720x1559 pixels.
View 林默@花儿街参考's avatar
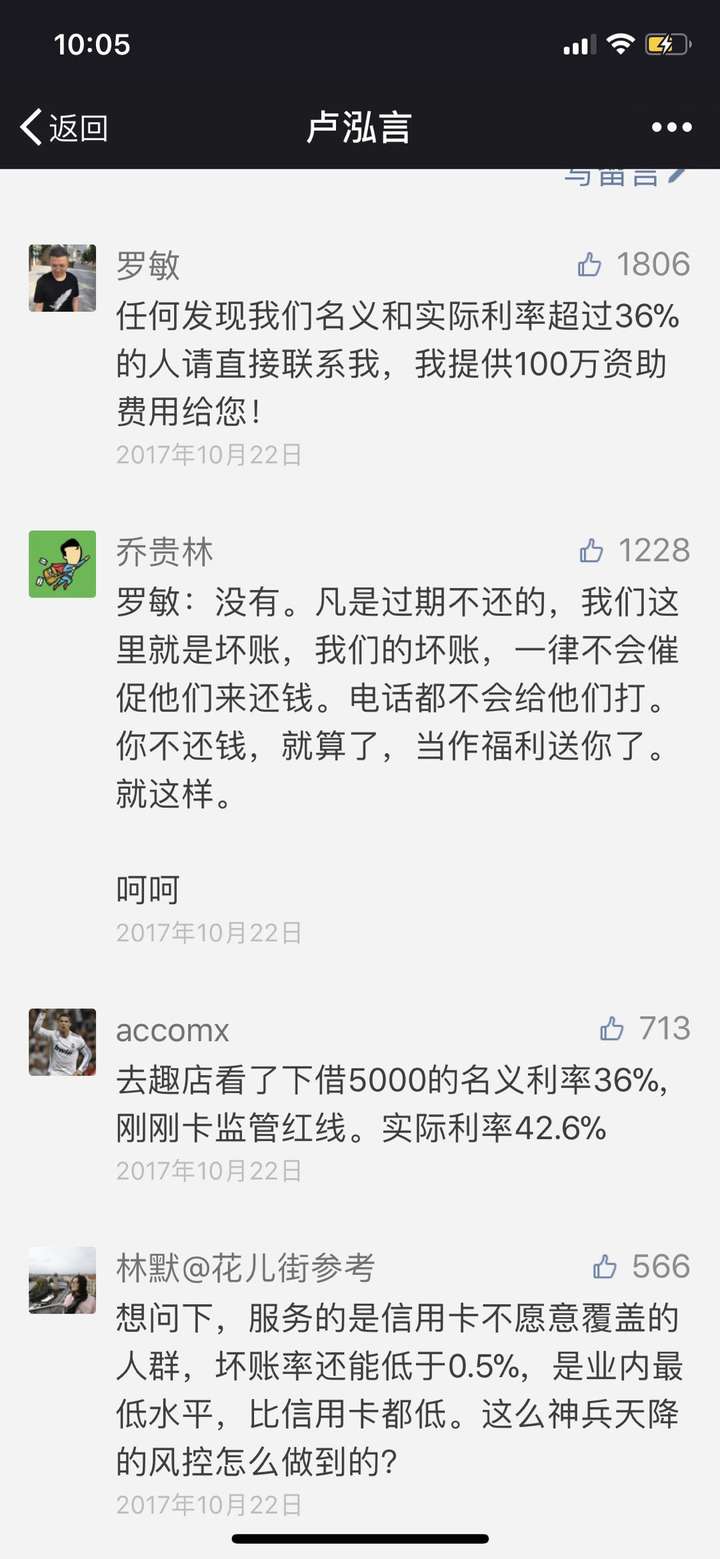(x=62, y=1280)
